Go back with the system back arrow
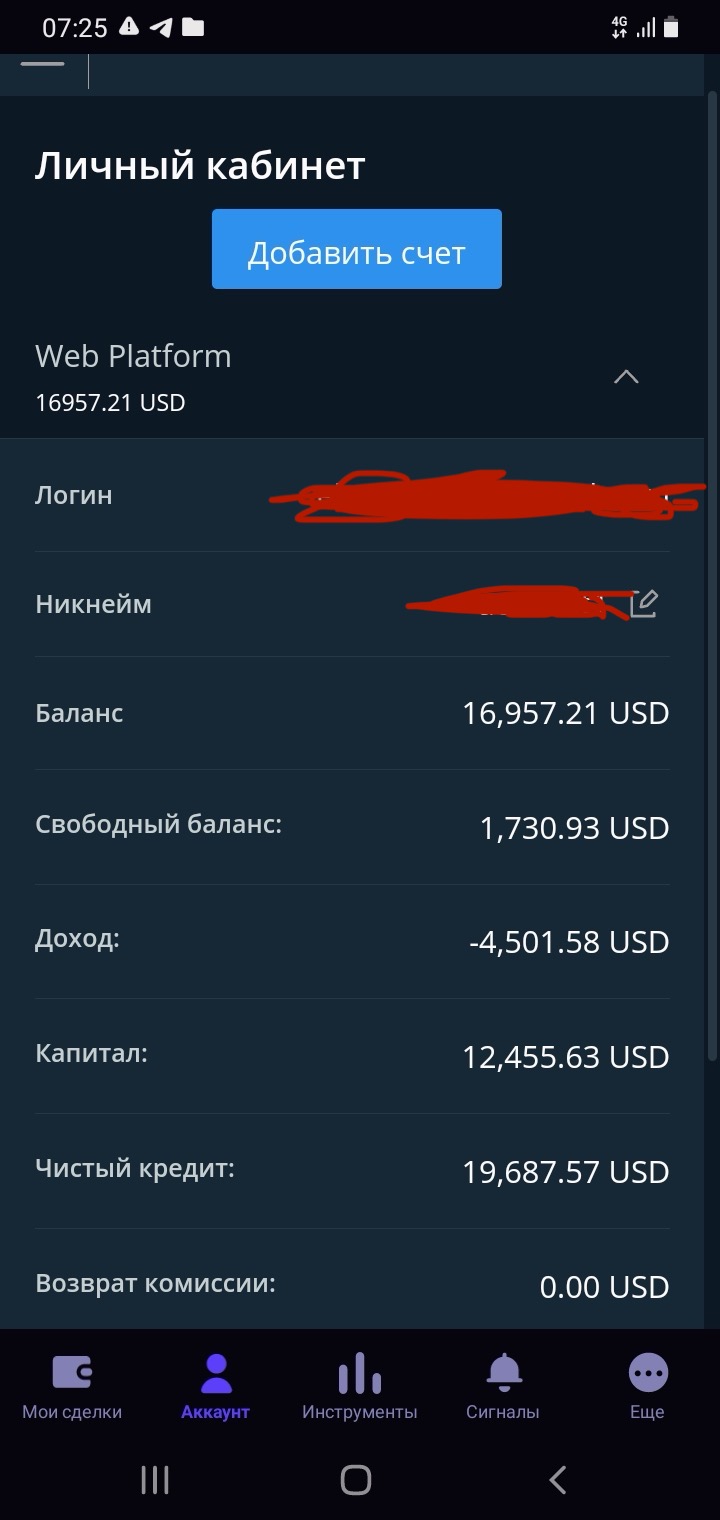The image size is (720, 1520). tap(558, 1480)
